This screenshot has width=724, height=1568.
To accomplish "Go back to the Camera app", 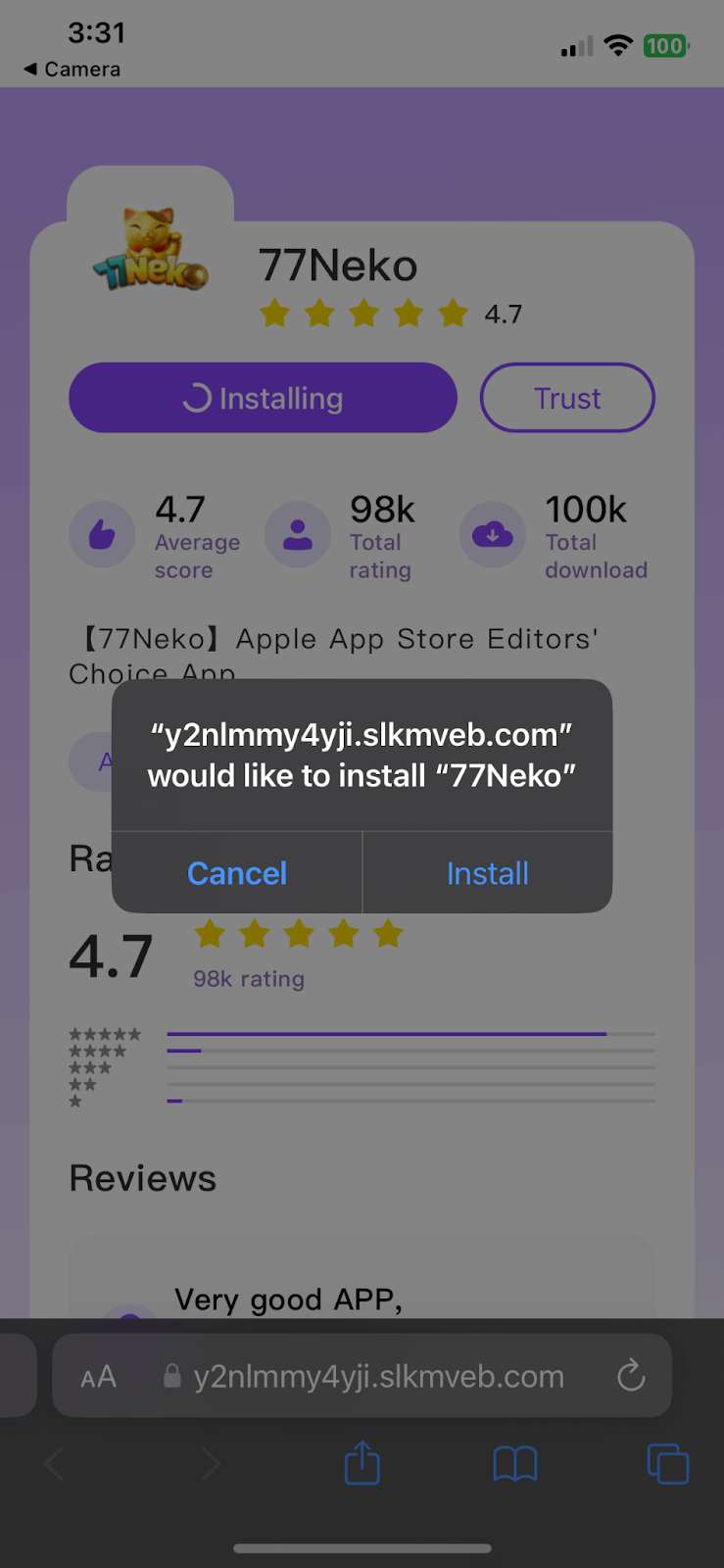I will click(69, 69).
